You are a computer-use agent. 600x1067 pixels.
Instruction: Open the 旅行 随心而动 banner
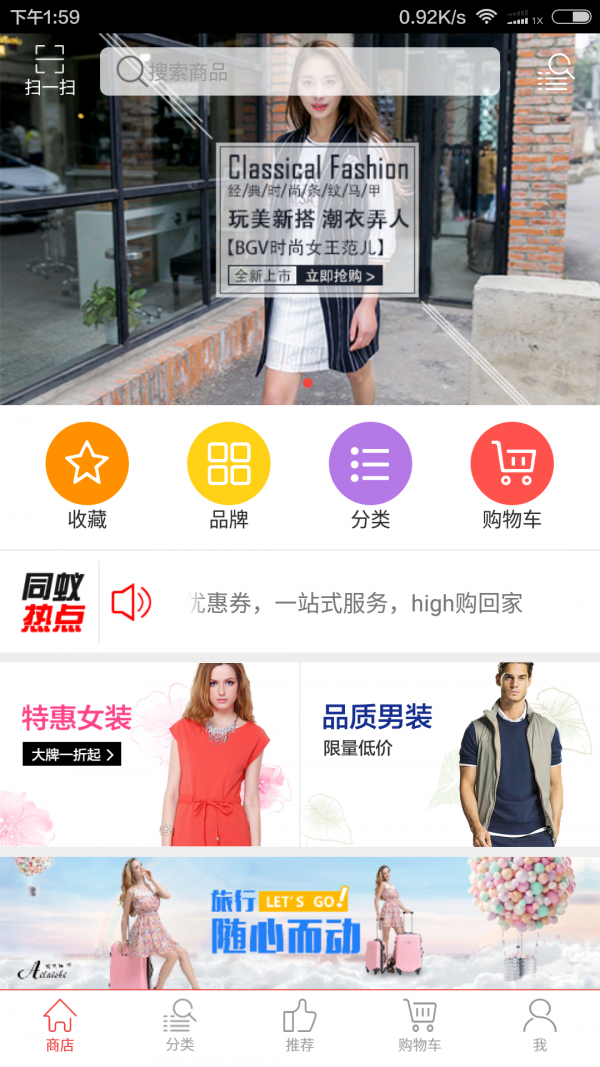[300, 922]
